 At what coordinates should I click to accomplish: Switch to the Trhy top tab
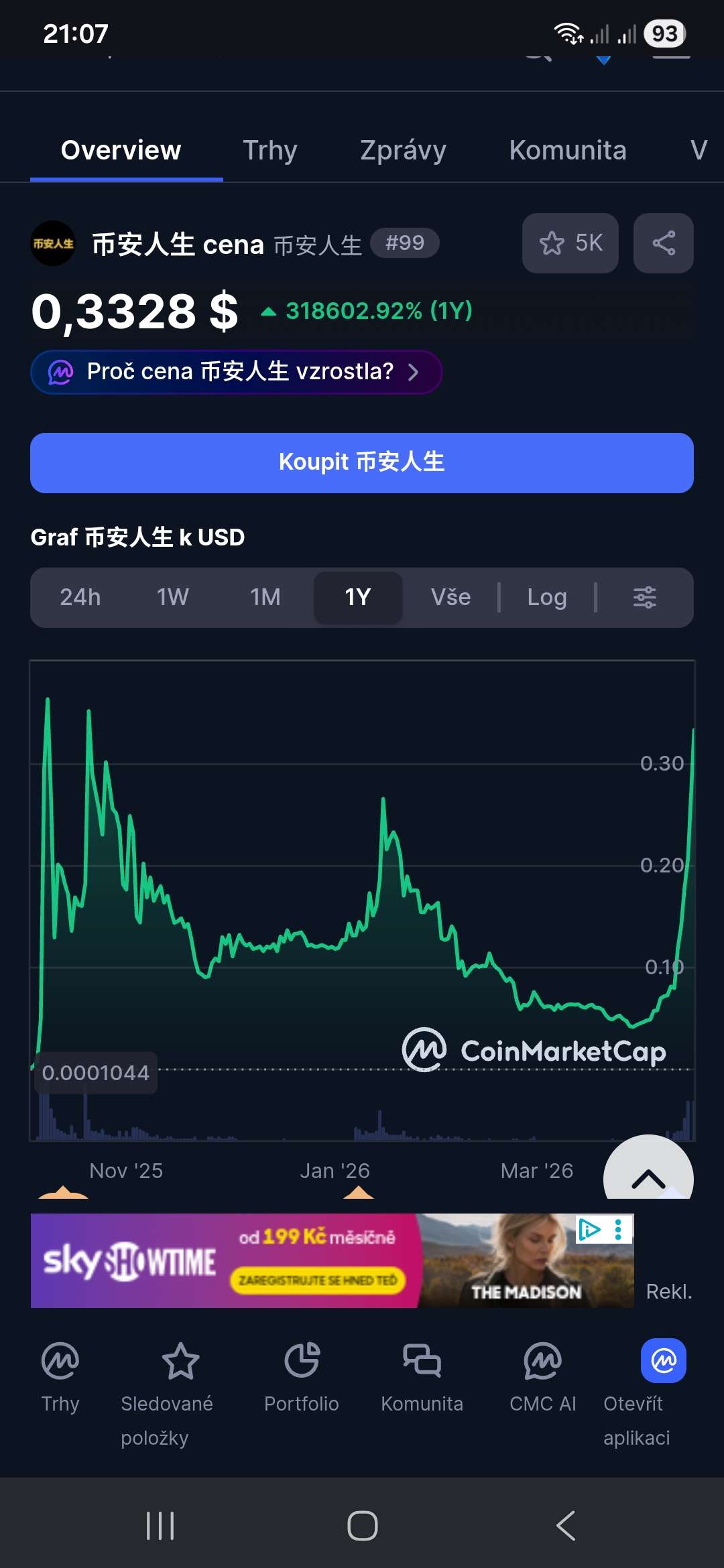click(x=269, y=150)
